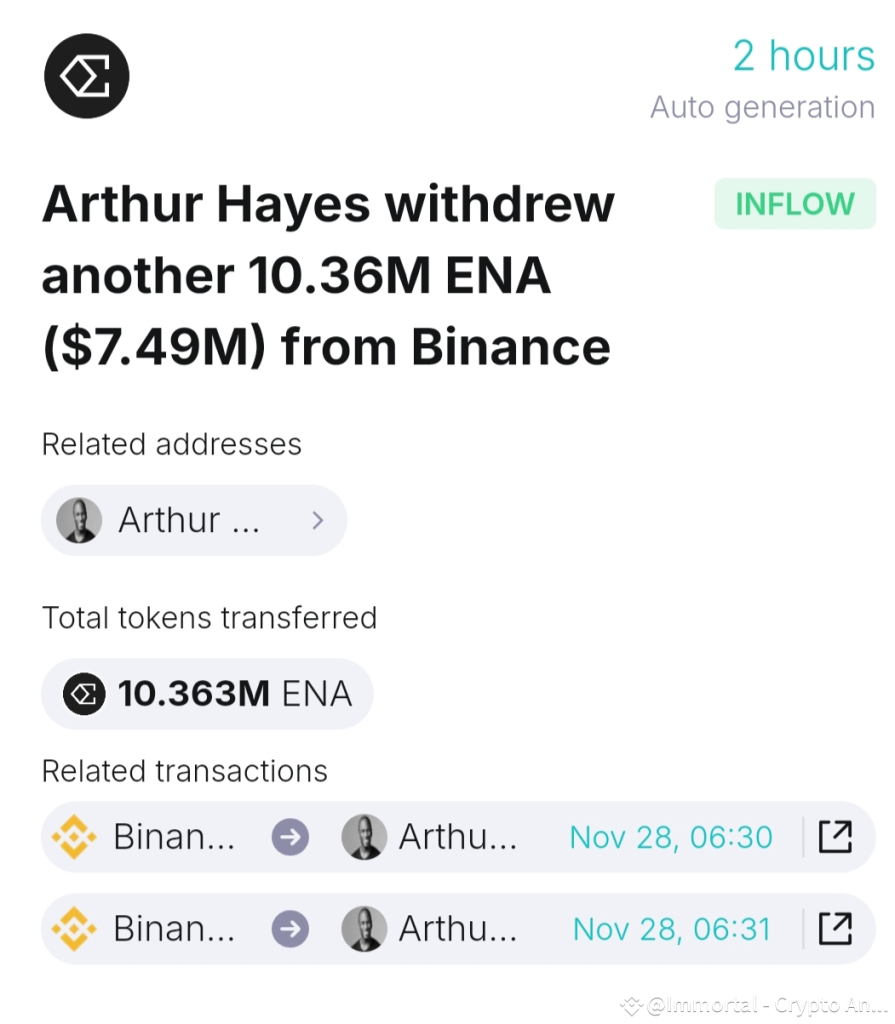The height and width of the screenshot is (1024, 895).
Task: Click the Immortal Crypto watermark at bottom
Action: pyautogui.click(x=750, y=1003)
